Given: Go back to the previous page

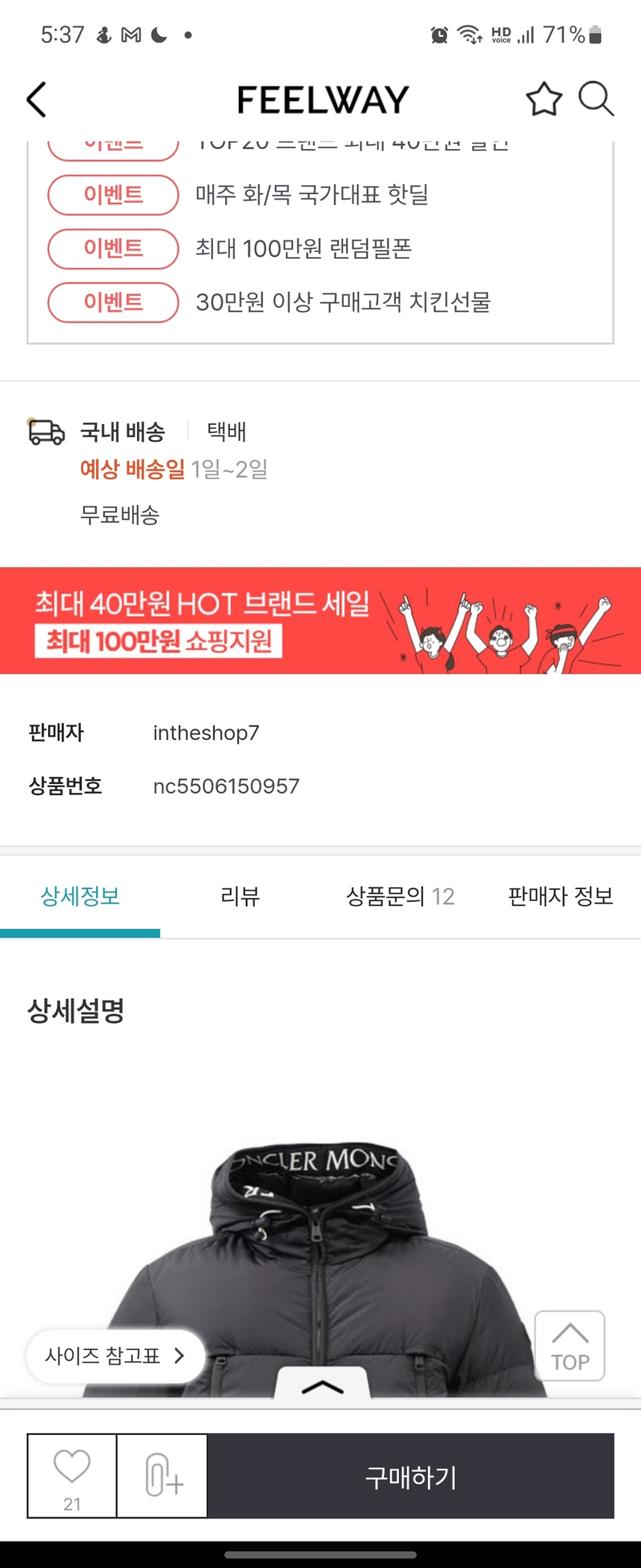Looking at the screenshot, I should (37, 100).
